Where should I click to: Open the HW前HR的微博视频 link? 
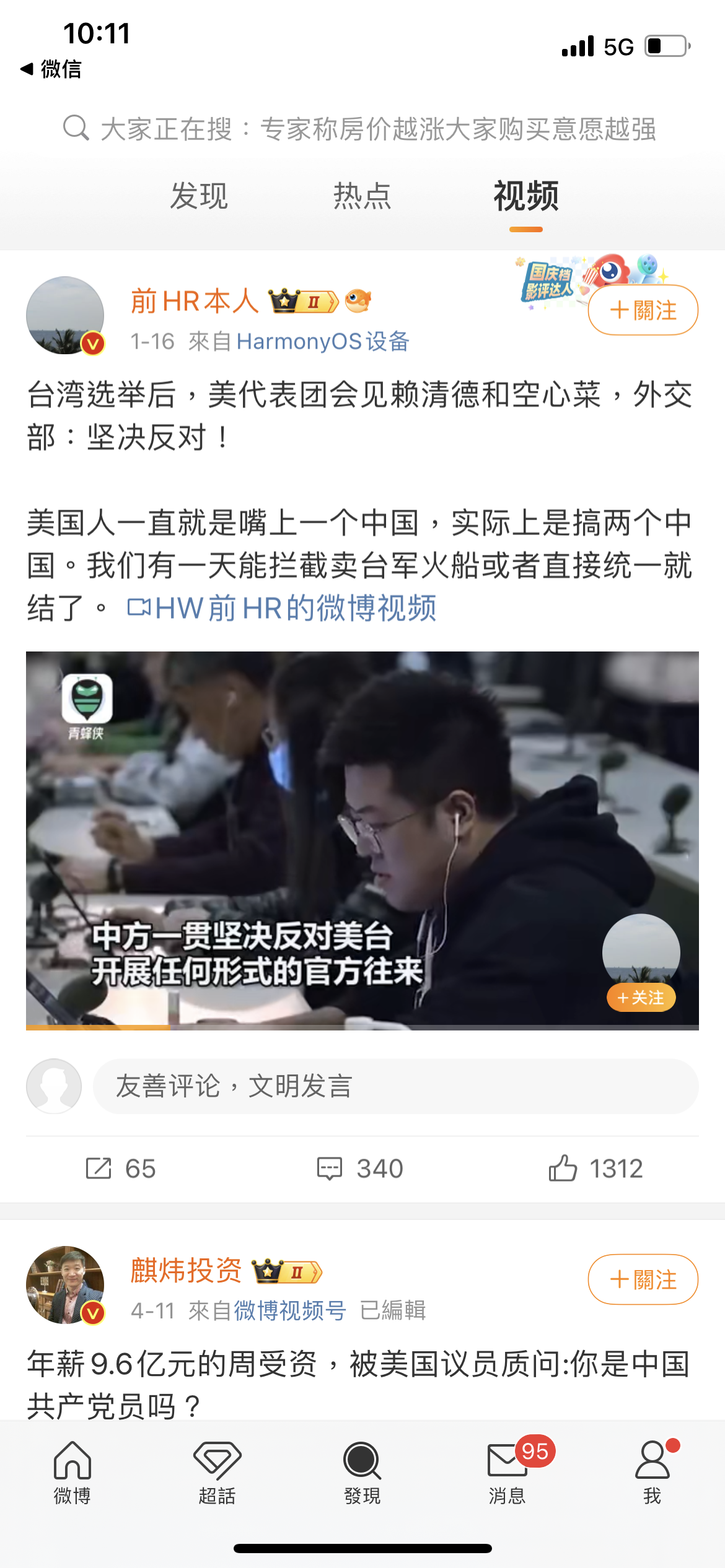point(282,608)
